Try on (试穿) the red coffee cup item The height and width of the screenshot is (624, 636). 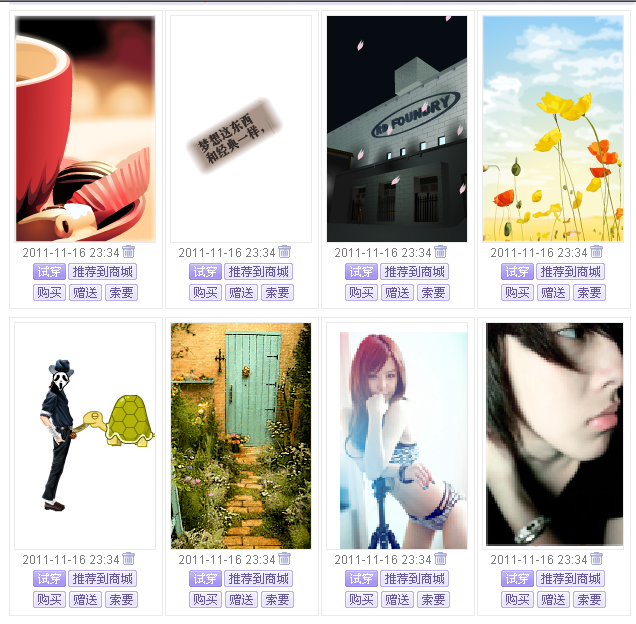pos(49,272)
